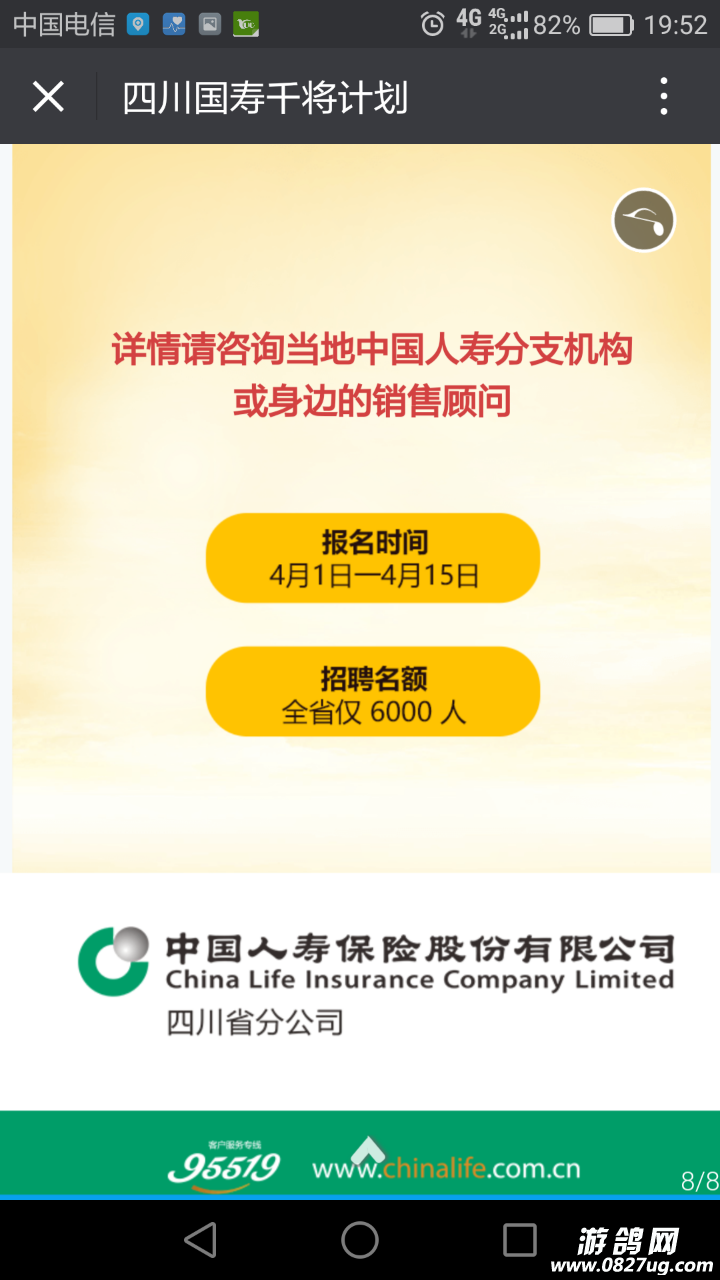The width and height of the screenshot is (720, 1280).
Task: Close the 四川国寿千将计划 page
Action: [x=48, y=97]
